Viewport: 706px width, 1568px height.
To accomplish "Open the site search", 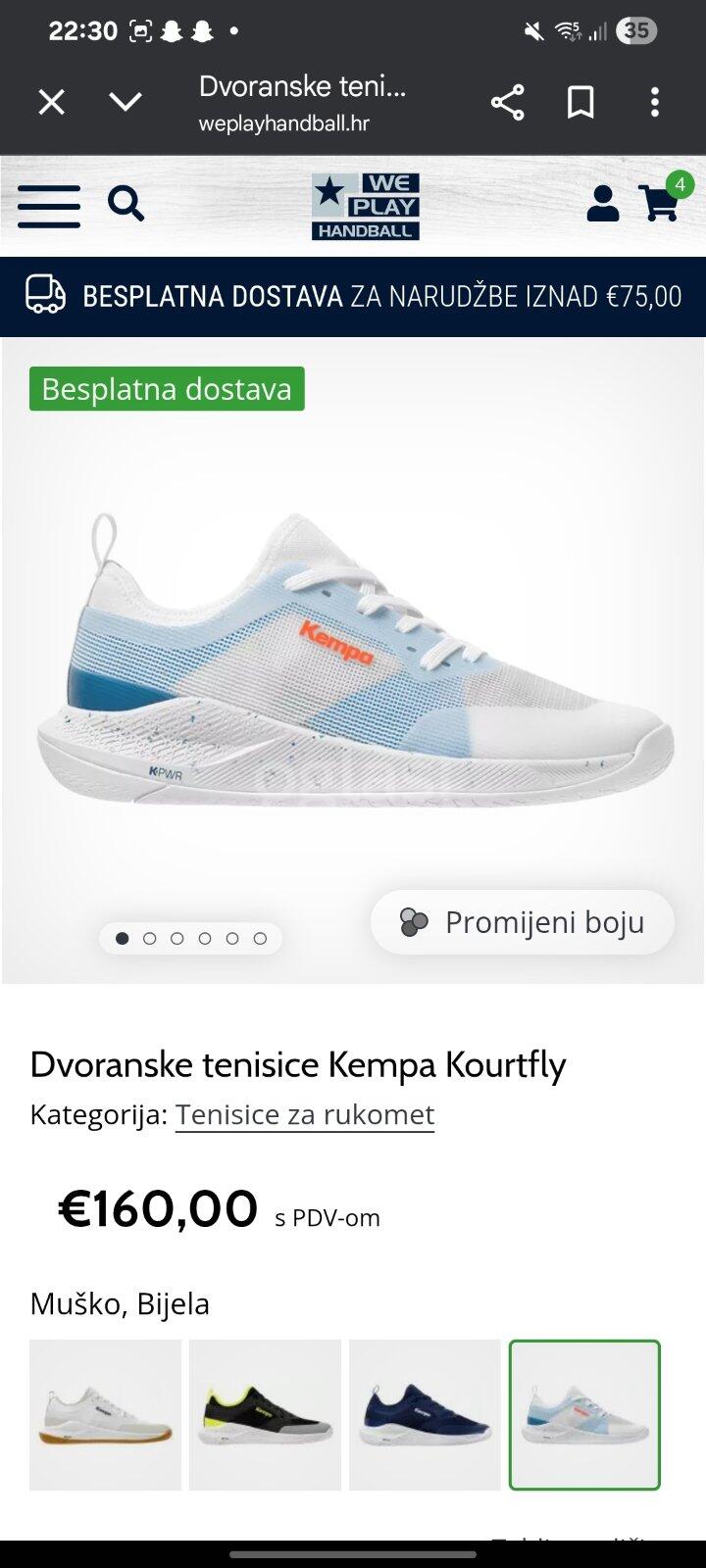I will 126,205.
